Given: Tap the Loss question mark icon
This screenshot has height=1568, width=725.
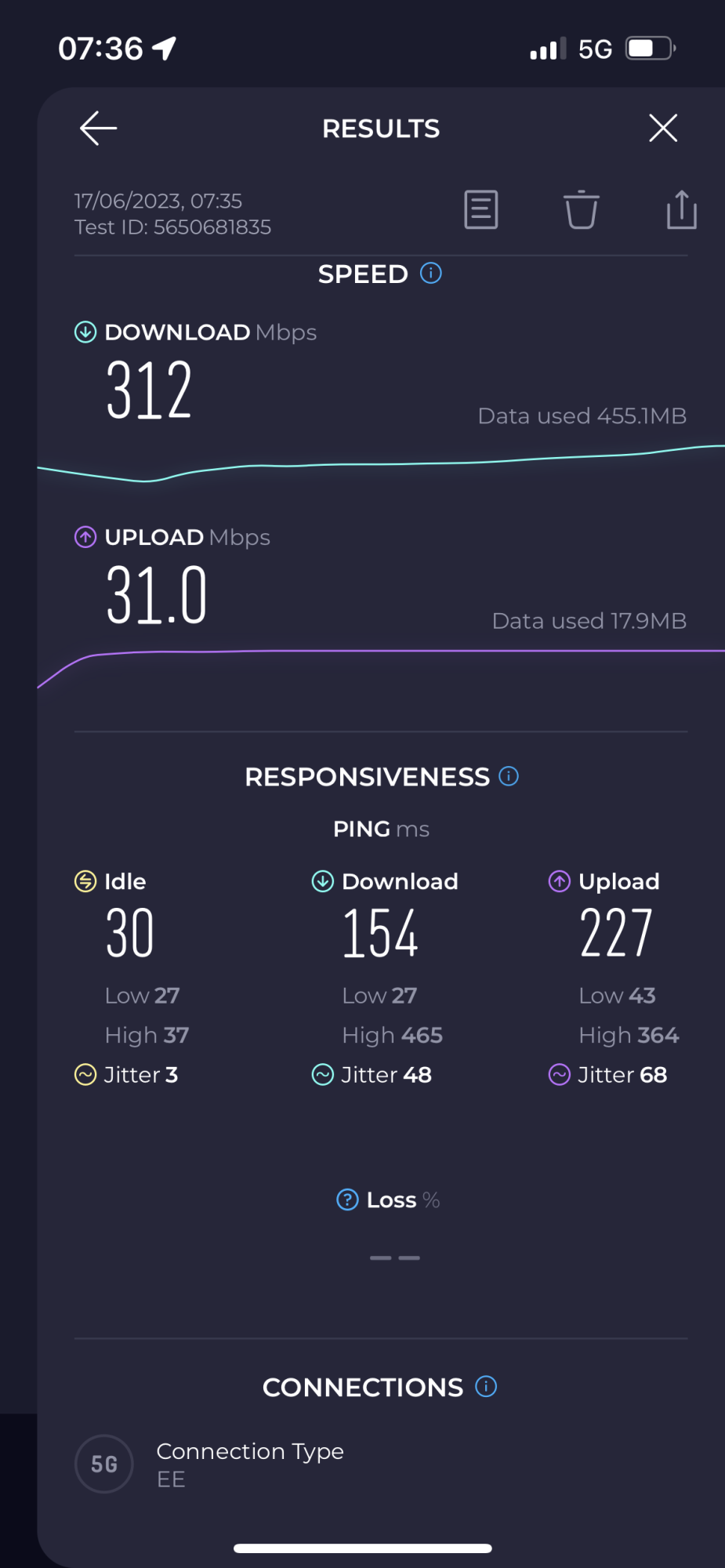Looking at the screenshot, I should 347,1200.
